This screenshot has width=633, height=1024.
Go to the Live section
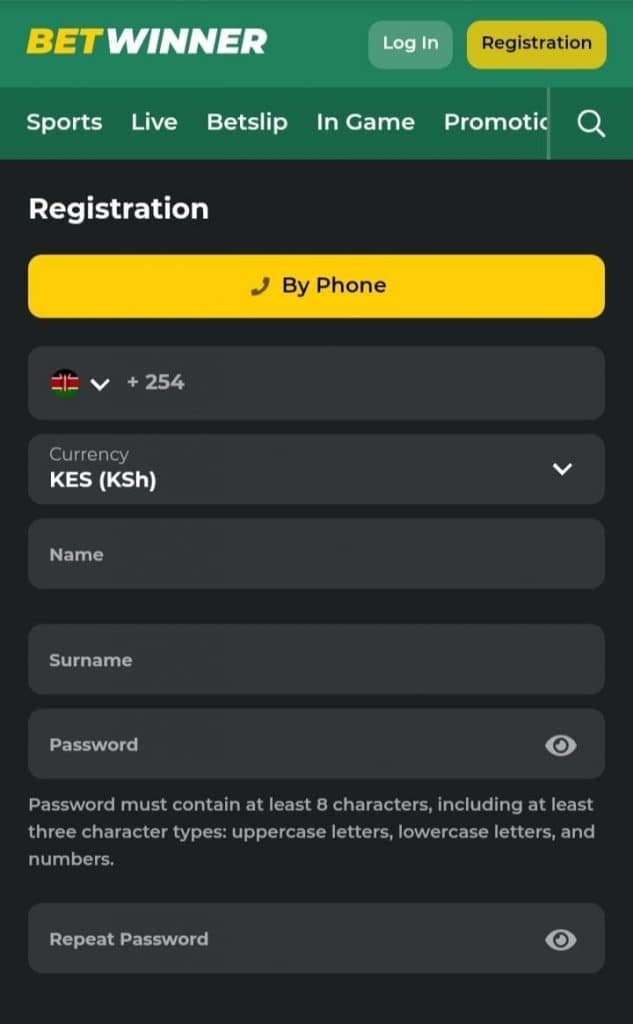(x=154, y=123)
